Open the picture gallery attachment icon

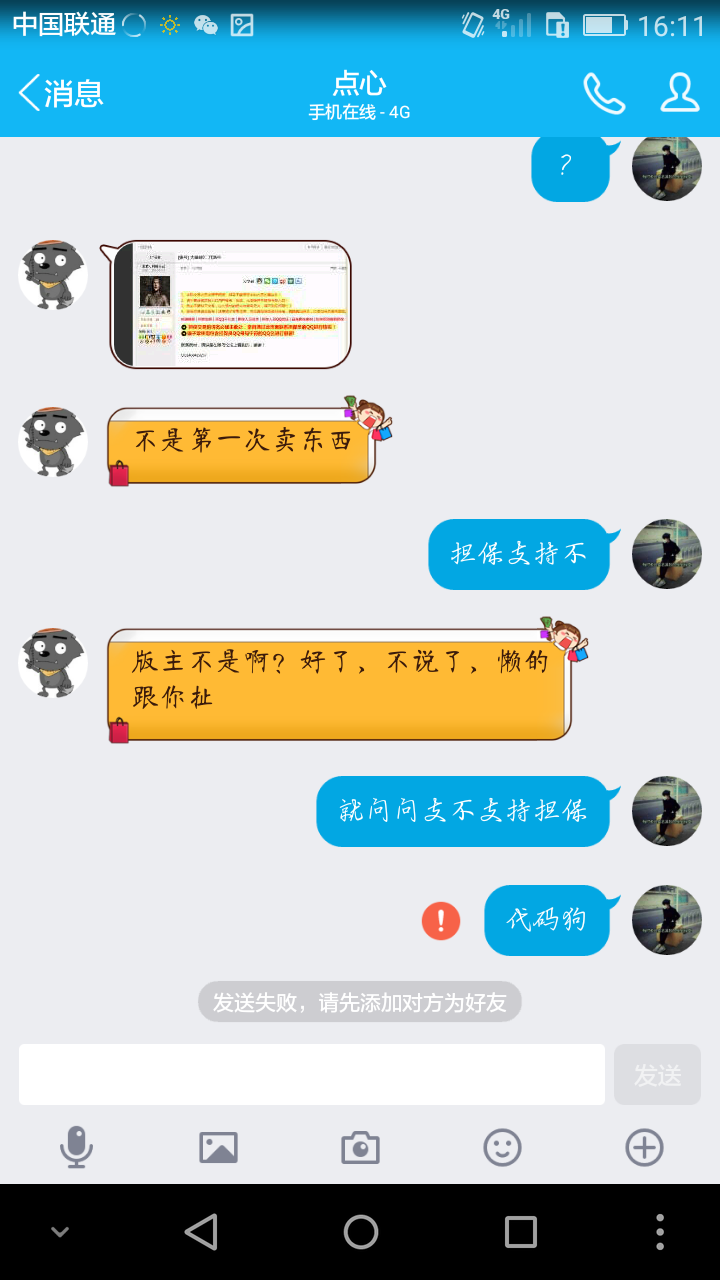218,1147
